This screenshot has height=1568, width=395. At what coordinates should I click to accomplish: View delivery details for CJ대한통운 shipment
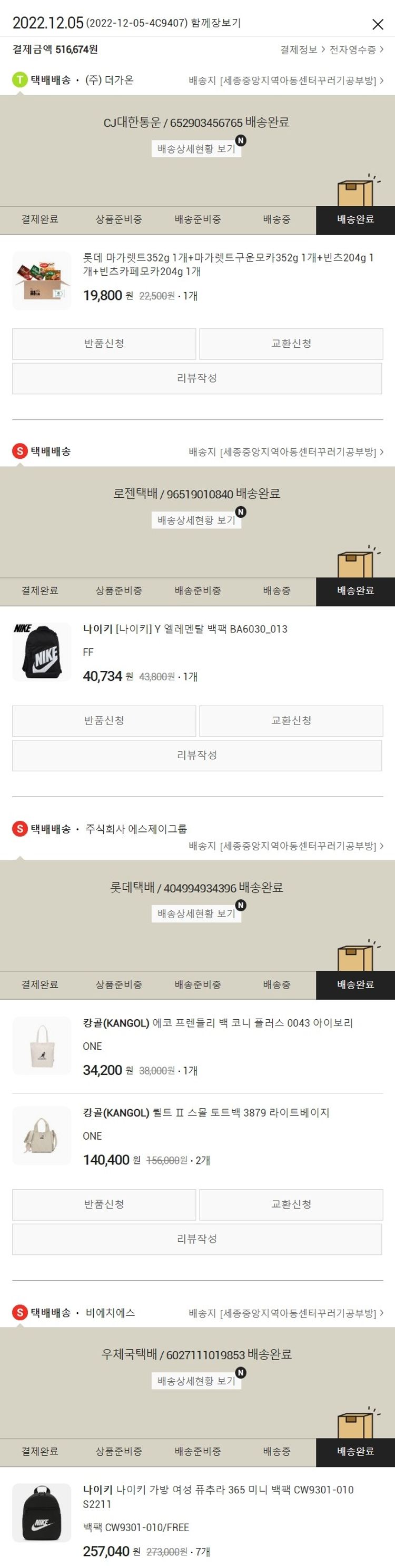pyautogui.click(x=196, y=148)
